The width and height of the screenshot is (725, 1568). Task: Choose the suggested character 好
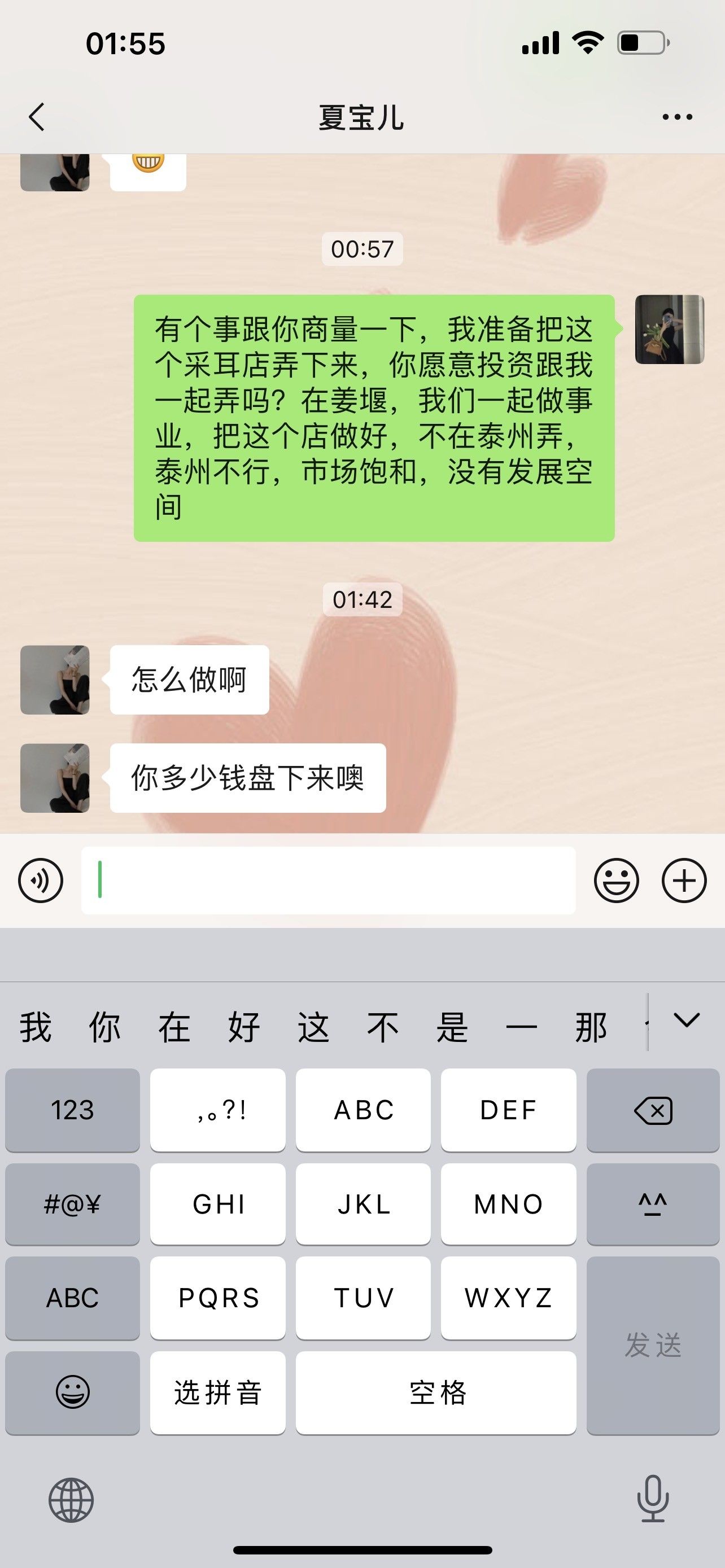coord(244,1027)
